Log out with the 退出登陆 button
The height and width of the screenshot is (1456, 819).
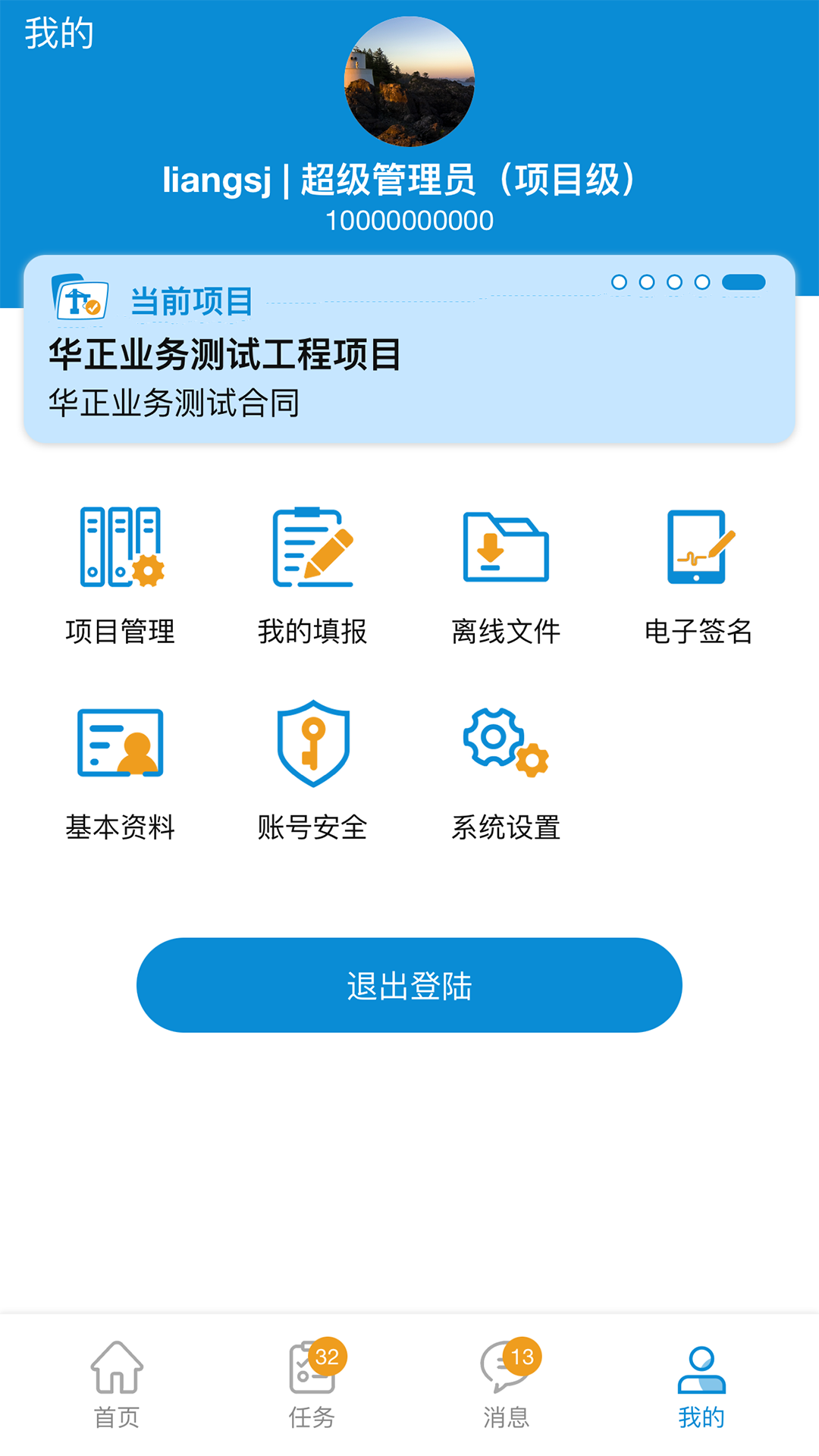tap(409, 985)
